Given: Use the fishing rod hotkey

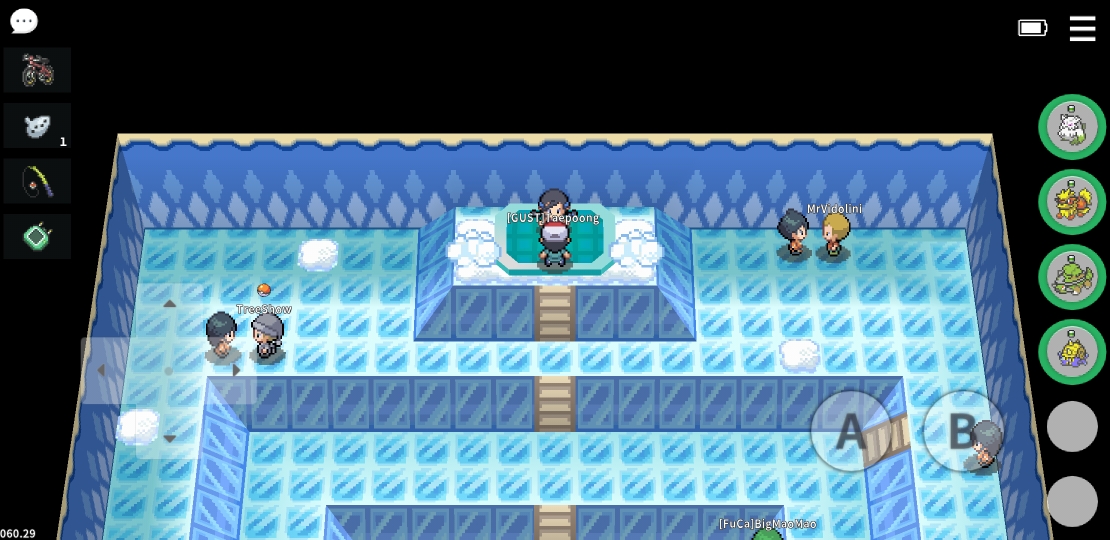Looking at the screenshot, I should coord(37,181).
